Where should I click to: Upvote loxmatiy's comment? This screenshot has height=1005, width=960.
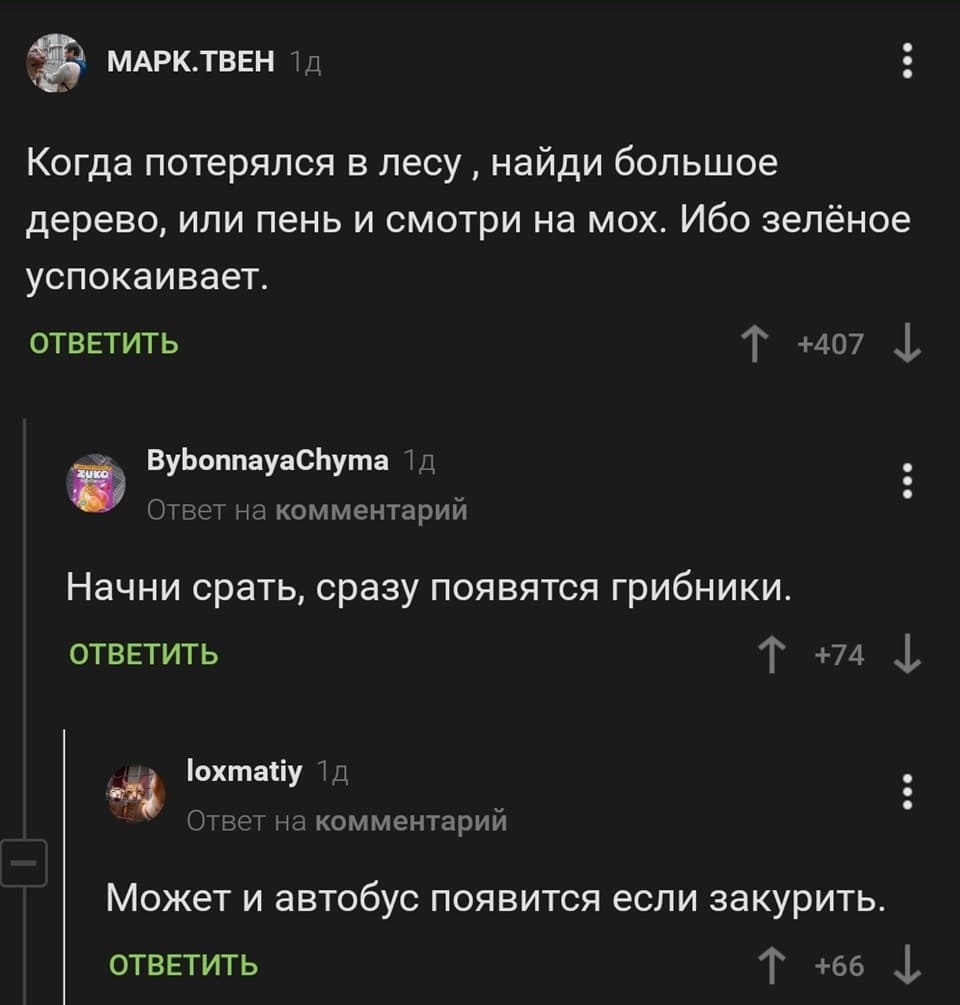[x=770, y=966]
